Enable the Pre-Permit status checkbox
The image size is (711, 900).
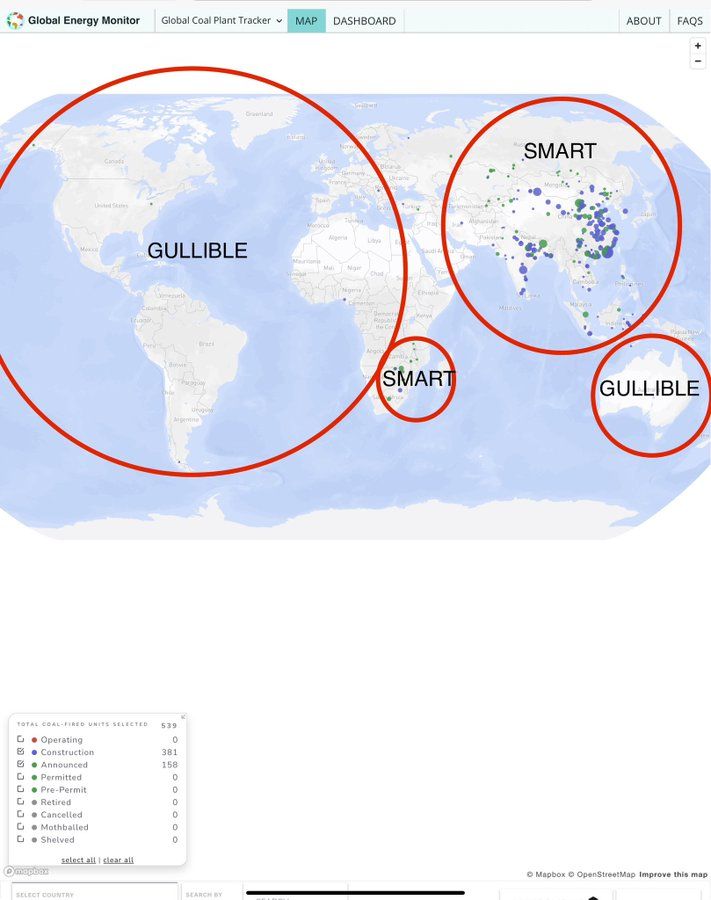click(x=21, y=789)
